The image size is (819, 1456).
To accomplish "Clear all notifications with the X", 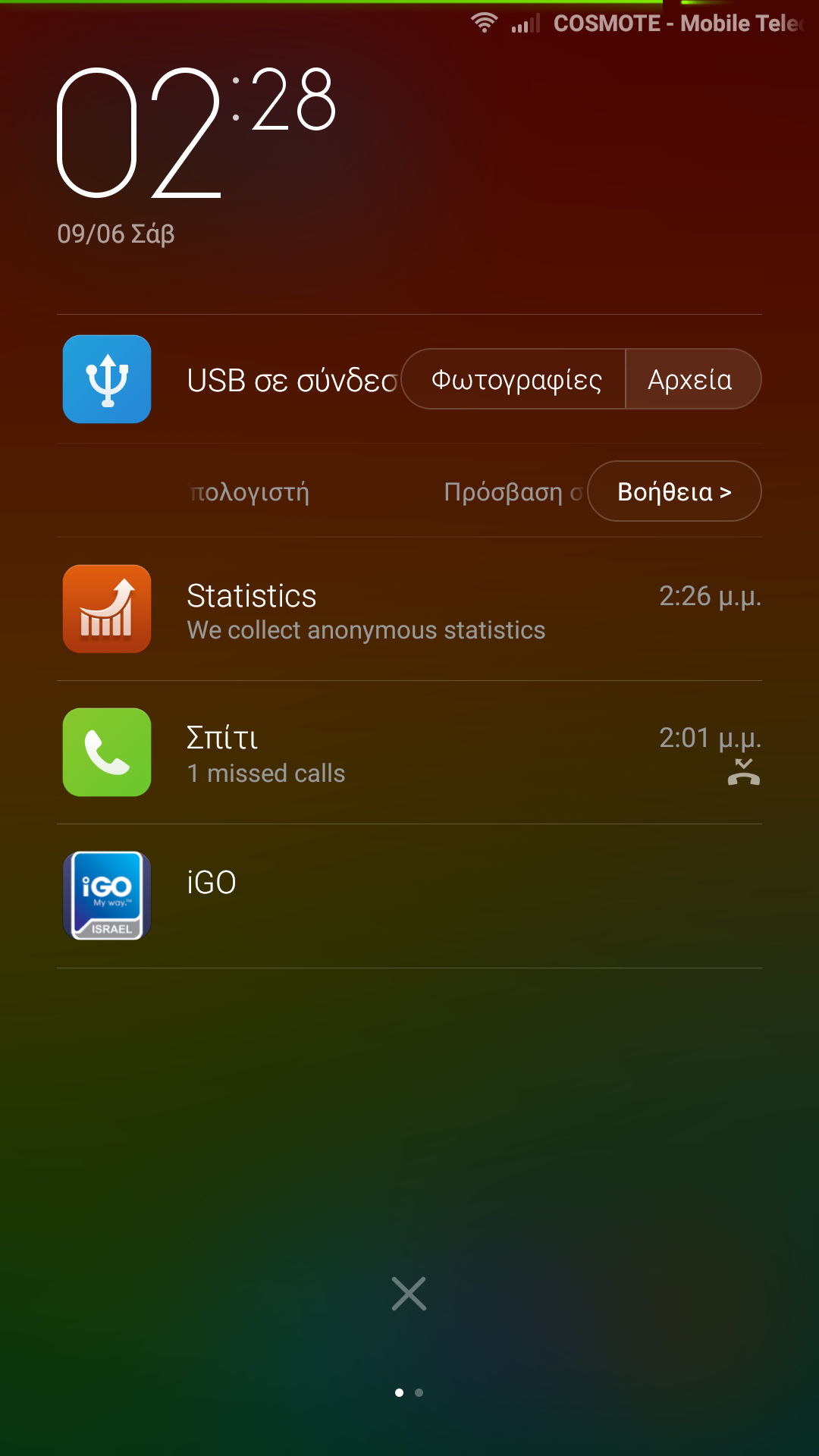I will pyautogui.click(x=409, y=1294).
